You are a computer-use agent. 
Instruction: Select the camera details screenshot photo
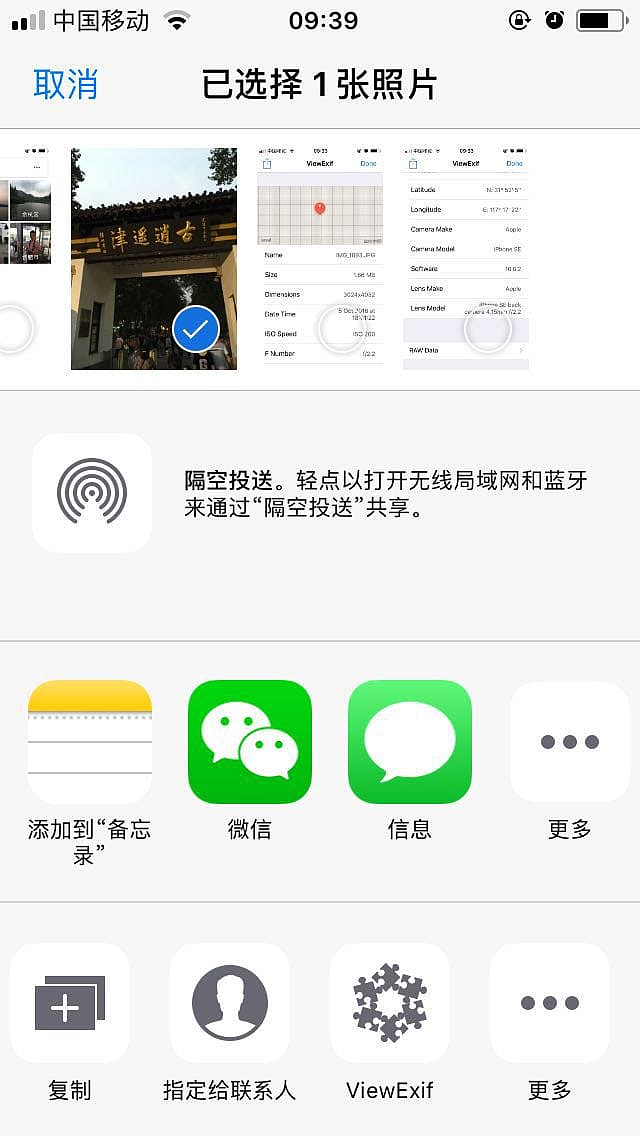click(x=466, y=259)
